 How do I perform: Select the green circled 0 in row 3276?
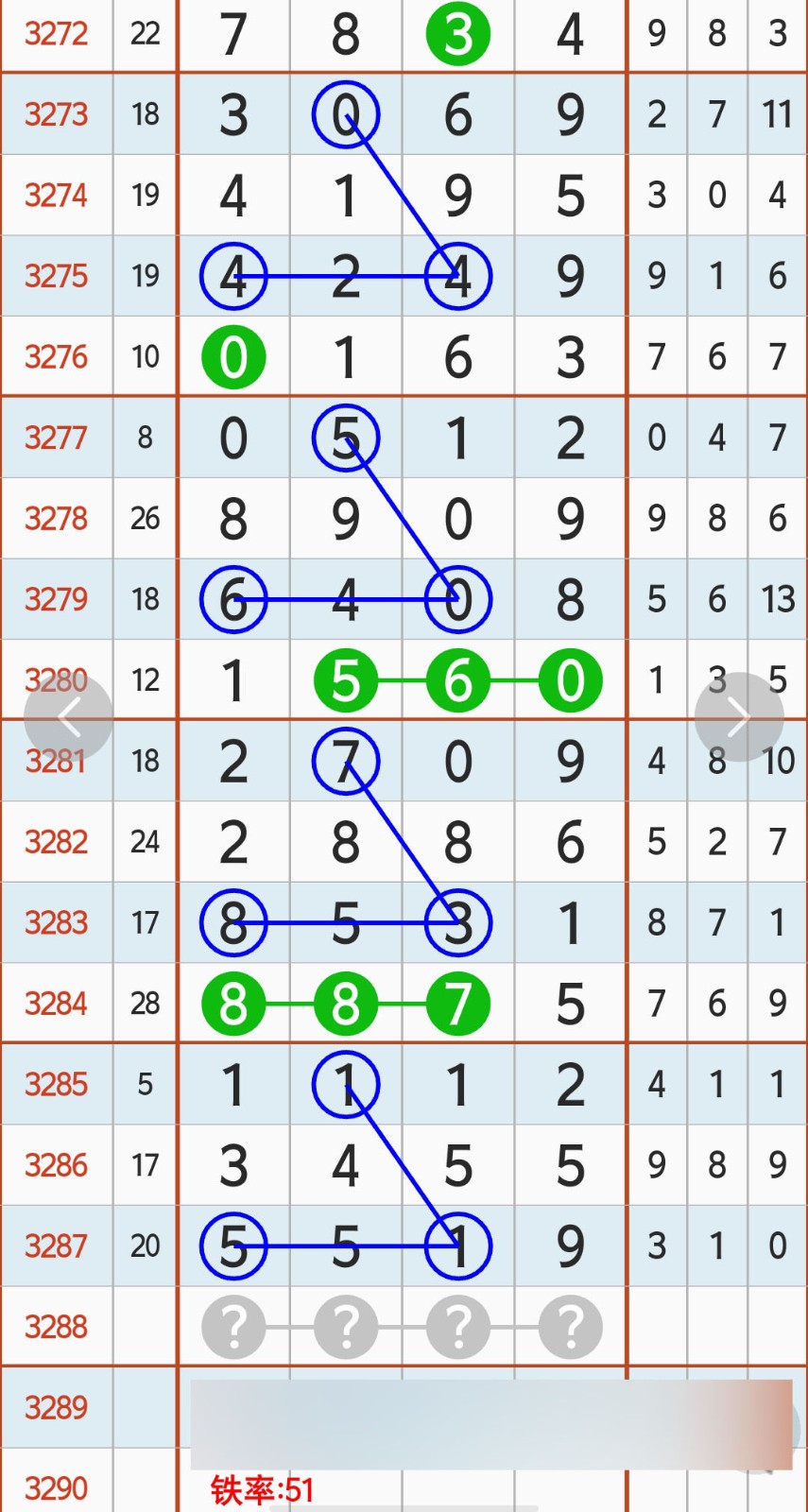click(x=233, y=356)
